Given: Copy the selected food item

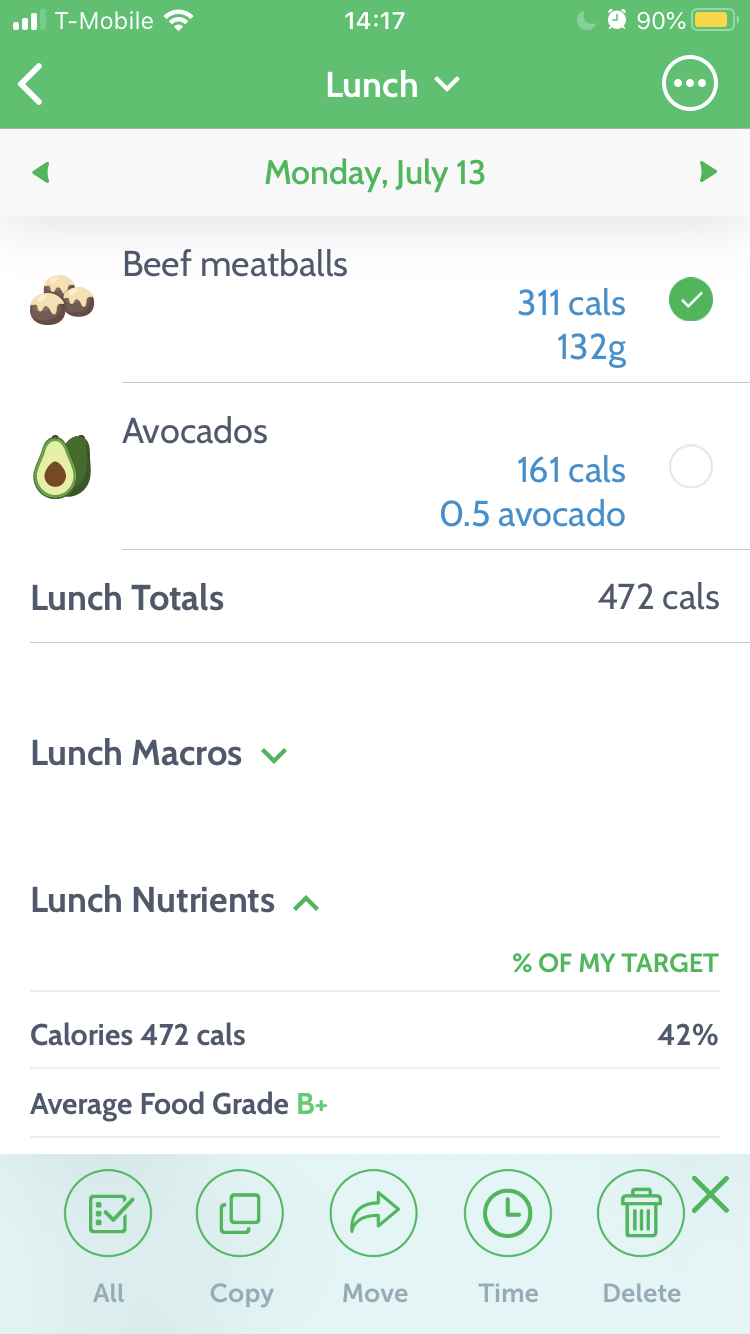Looking at the screenshot, I should click(x=241, y=1215).
